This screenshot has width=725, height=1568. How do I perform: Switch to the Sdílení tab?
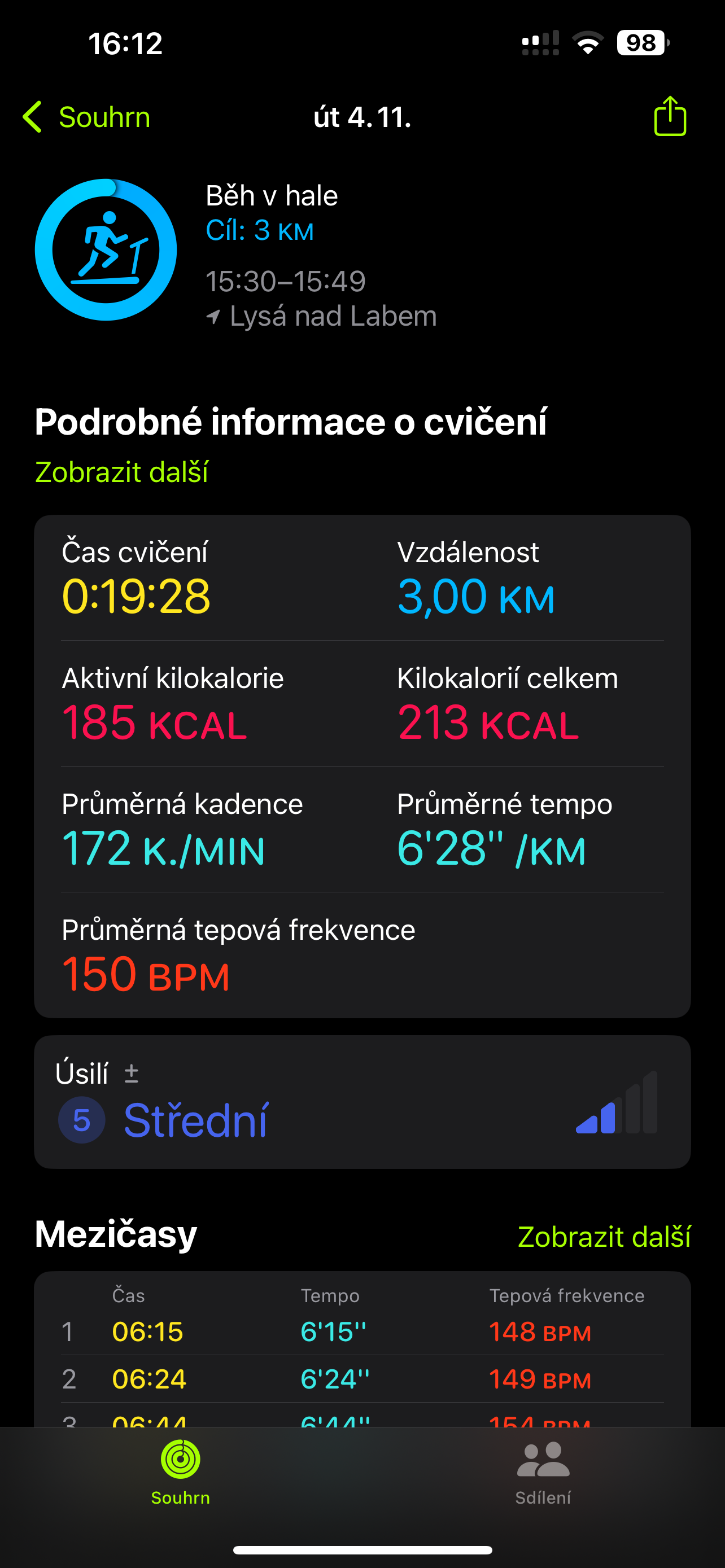click(543, 1472)
